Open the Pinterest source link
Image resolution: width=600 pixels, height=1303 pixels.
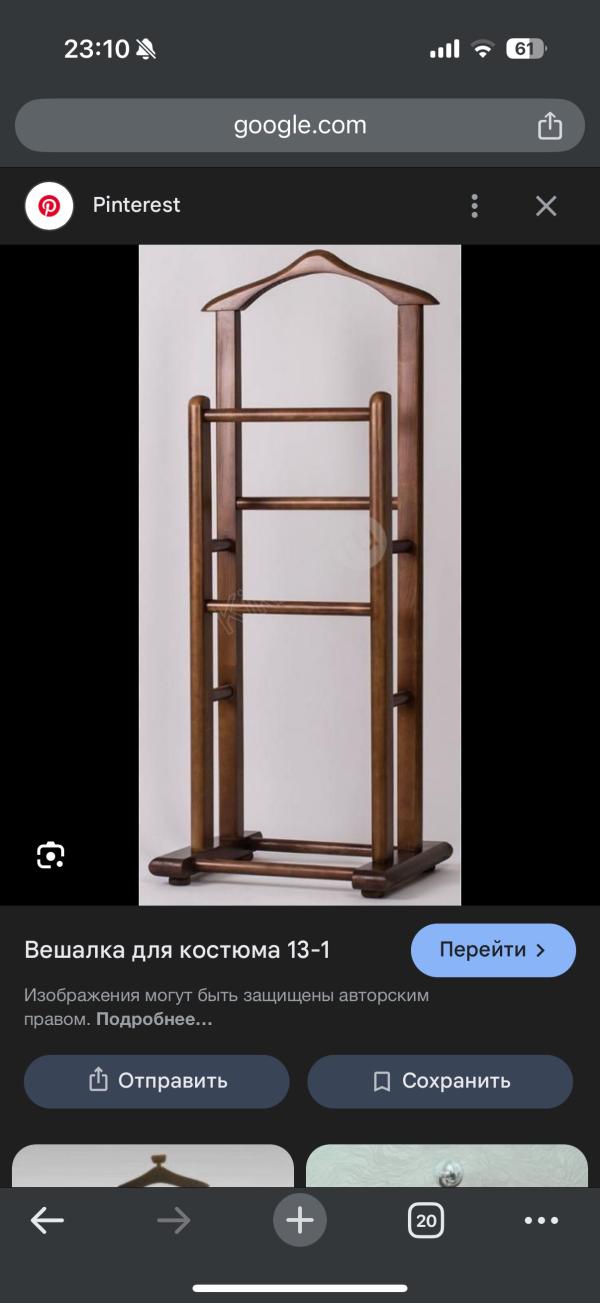tap(136, 205)
